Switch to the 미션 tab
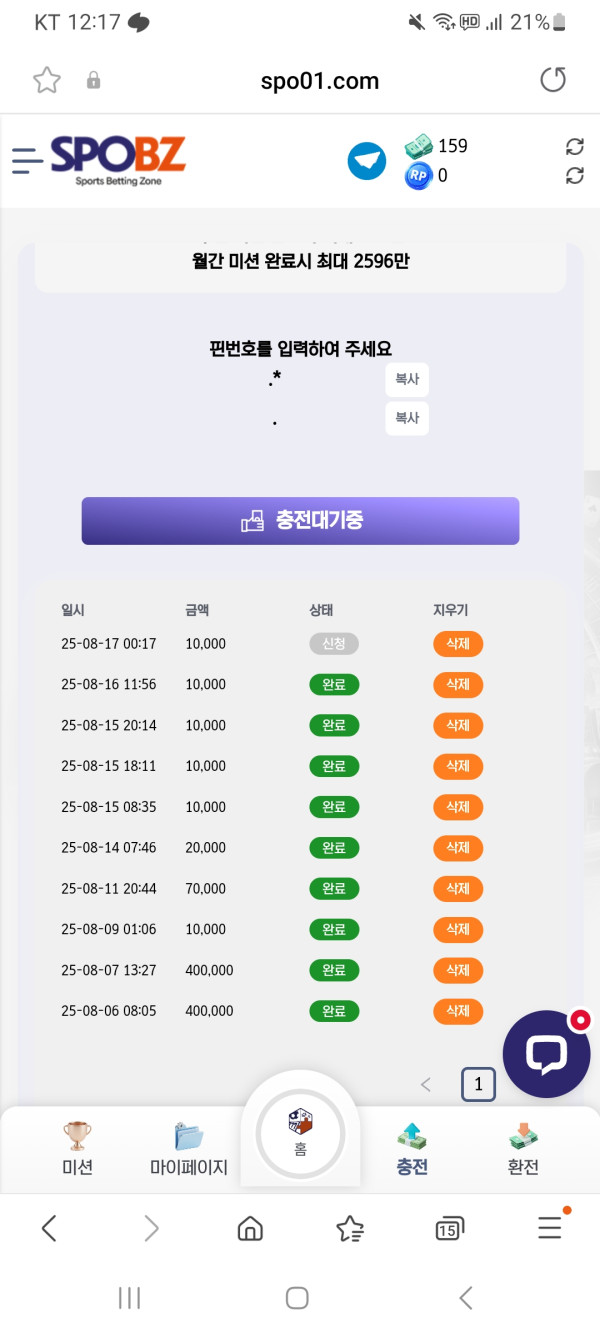Image resolution: width=600 pixels, height=1333 pixels. [x=77, y=1148]
